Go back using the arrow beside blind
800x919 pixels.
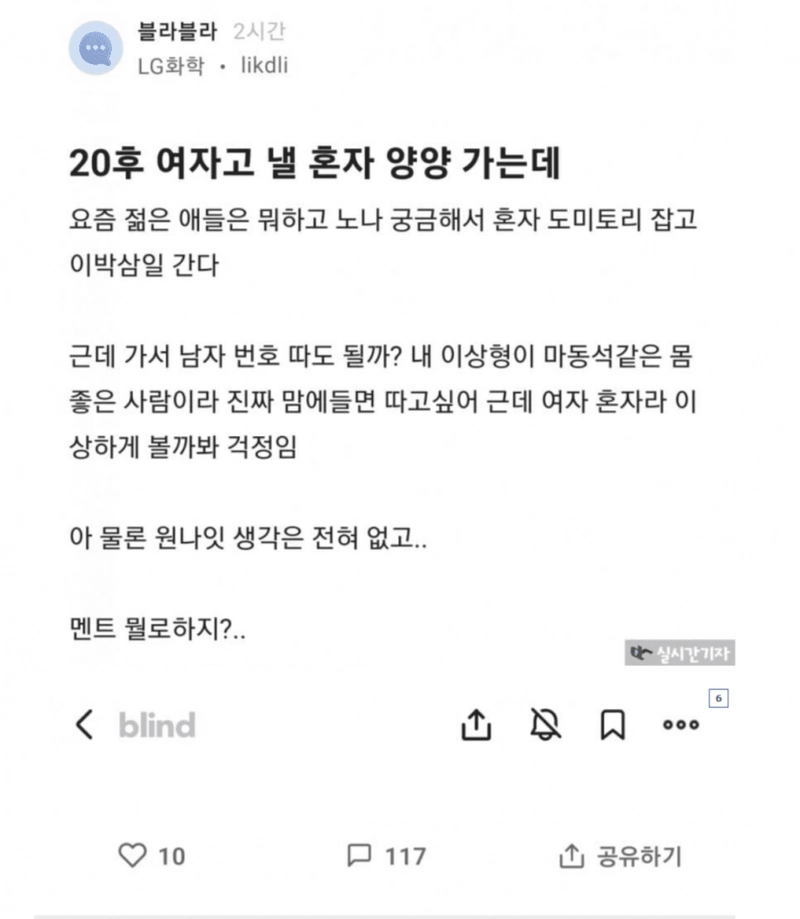click(86, 725)
